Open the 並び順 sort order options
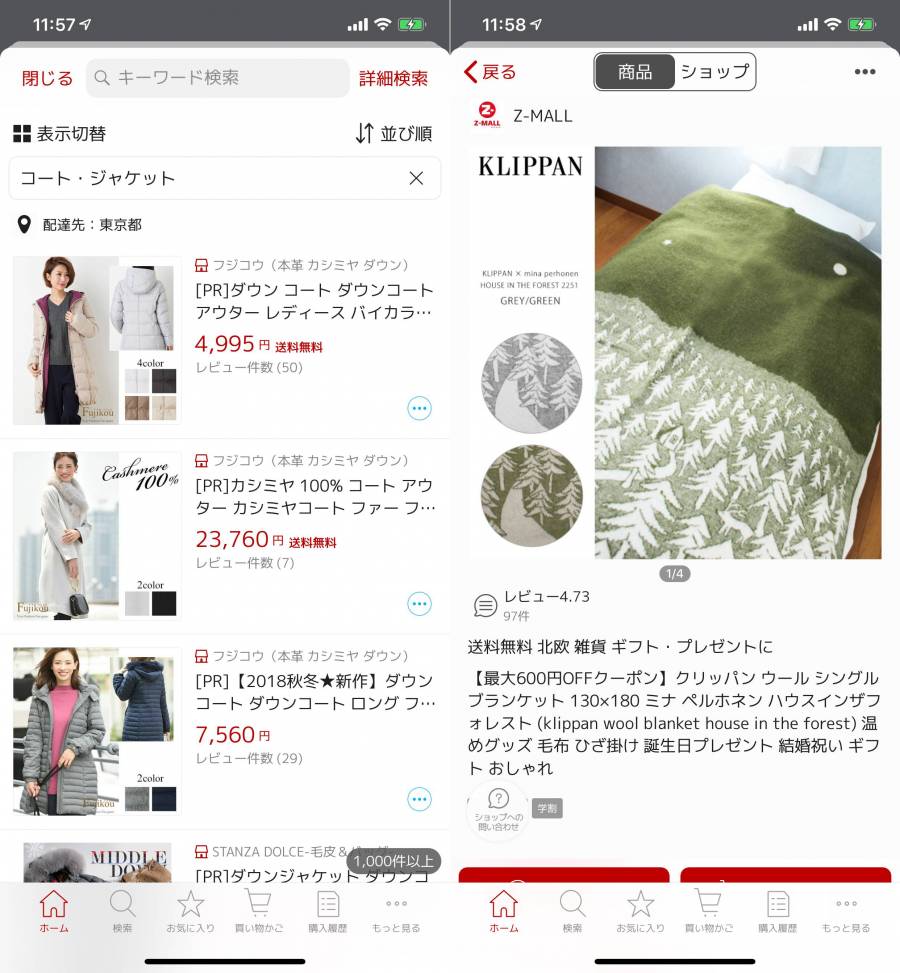 pos(394,134)
